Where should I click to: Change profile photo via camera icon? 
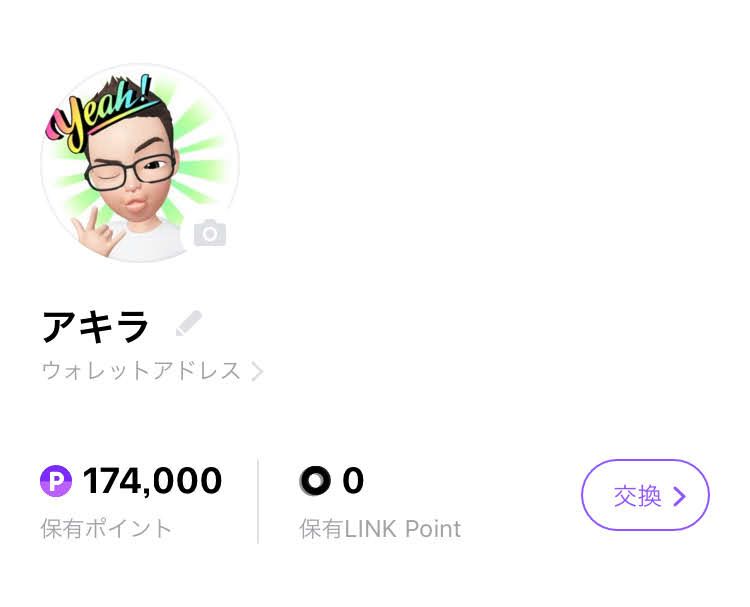coord(210,234)
